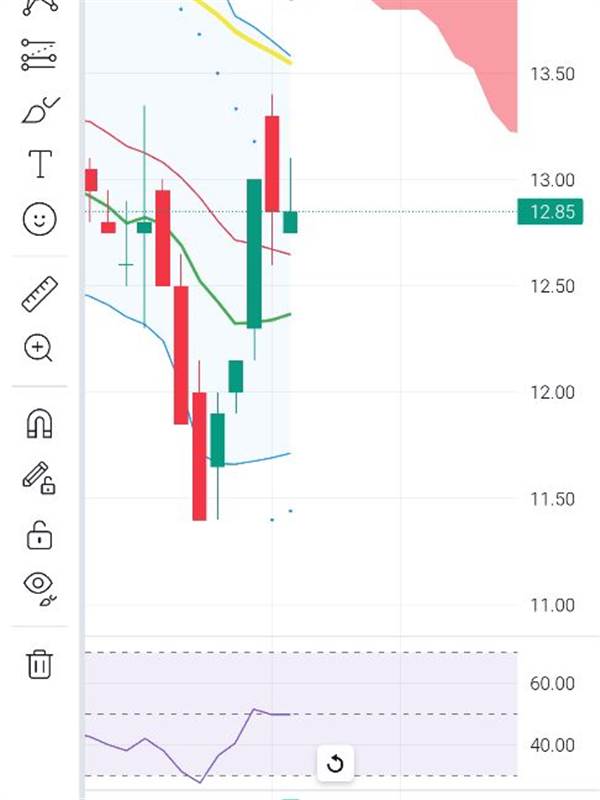Lock all drawing tools

[40, 535]
